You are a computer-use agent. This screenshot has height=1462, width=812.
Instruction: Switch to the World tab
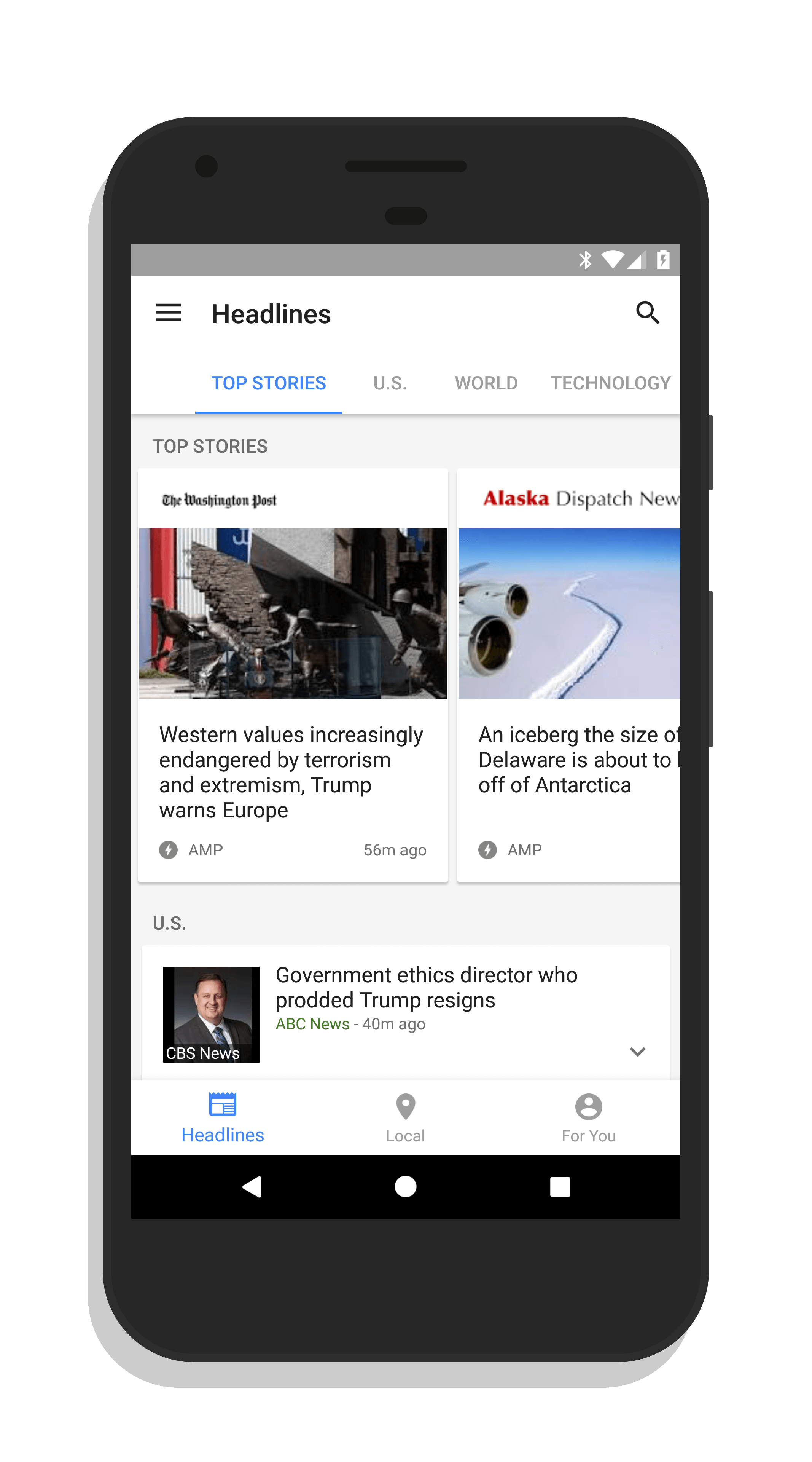pyautogui.click(x=486, y=384)
